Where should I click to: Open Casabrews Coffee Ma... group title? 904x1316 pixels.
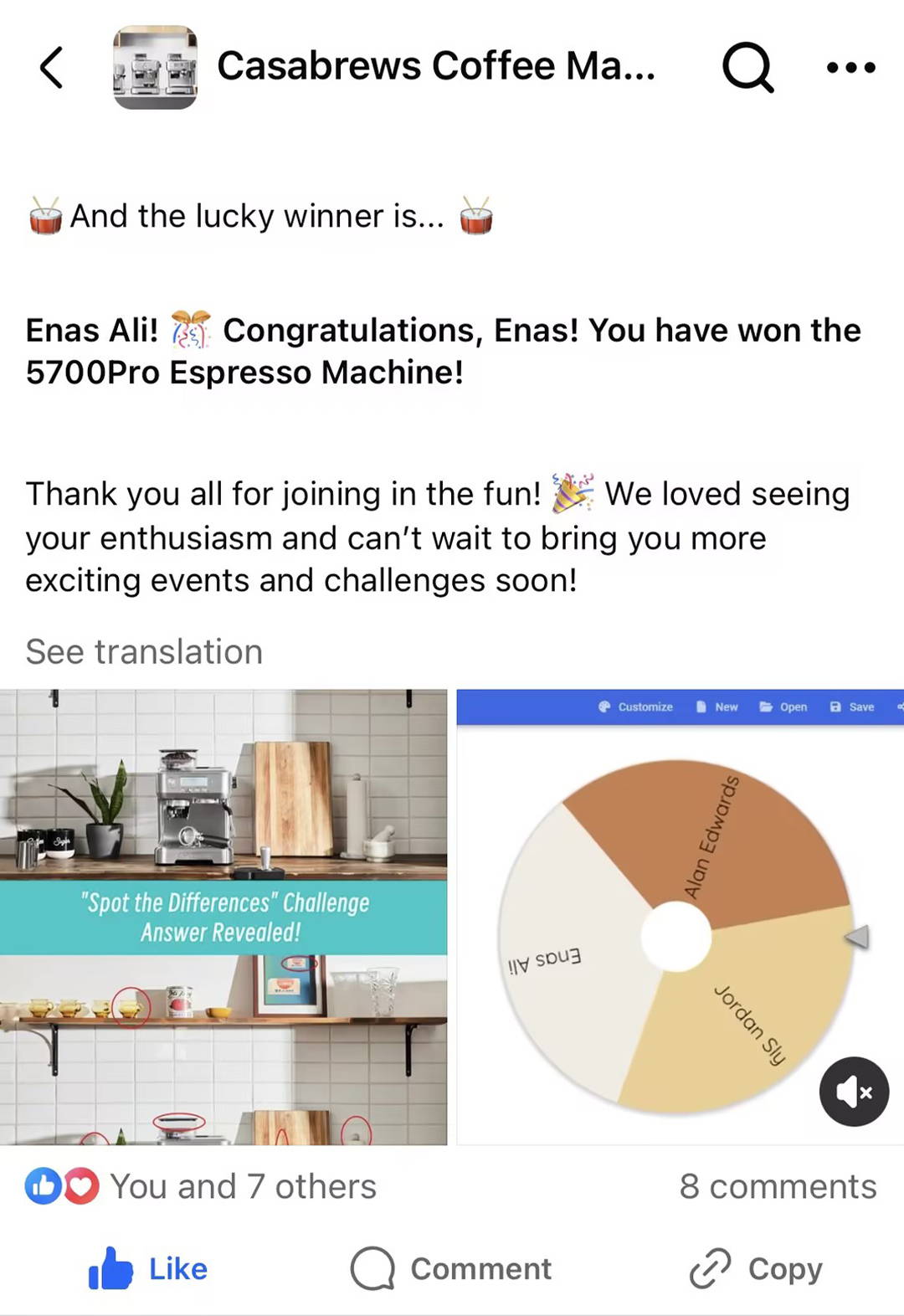pos(436,66)
